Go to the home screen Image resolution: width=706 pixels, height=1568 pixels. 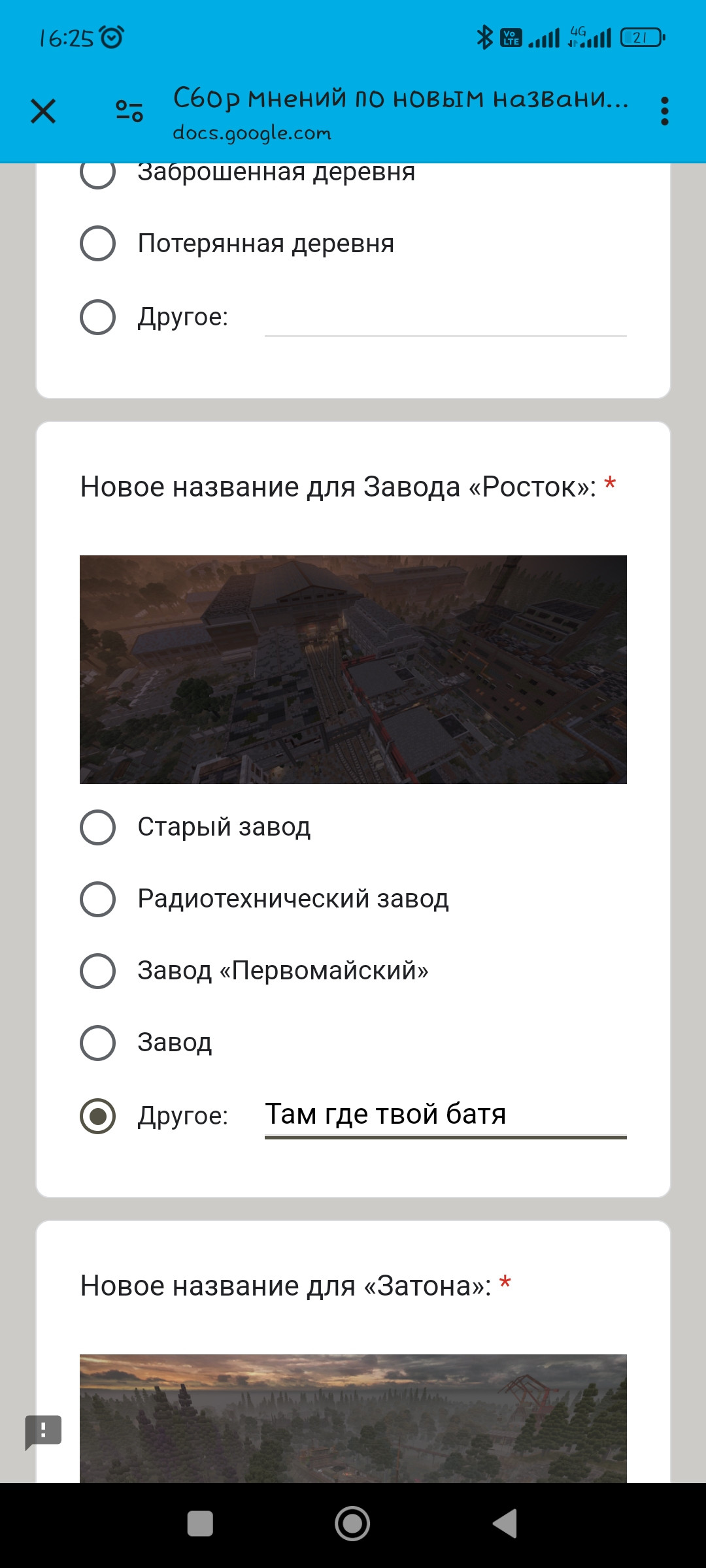[x=352, y=1524]
